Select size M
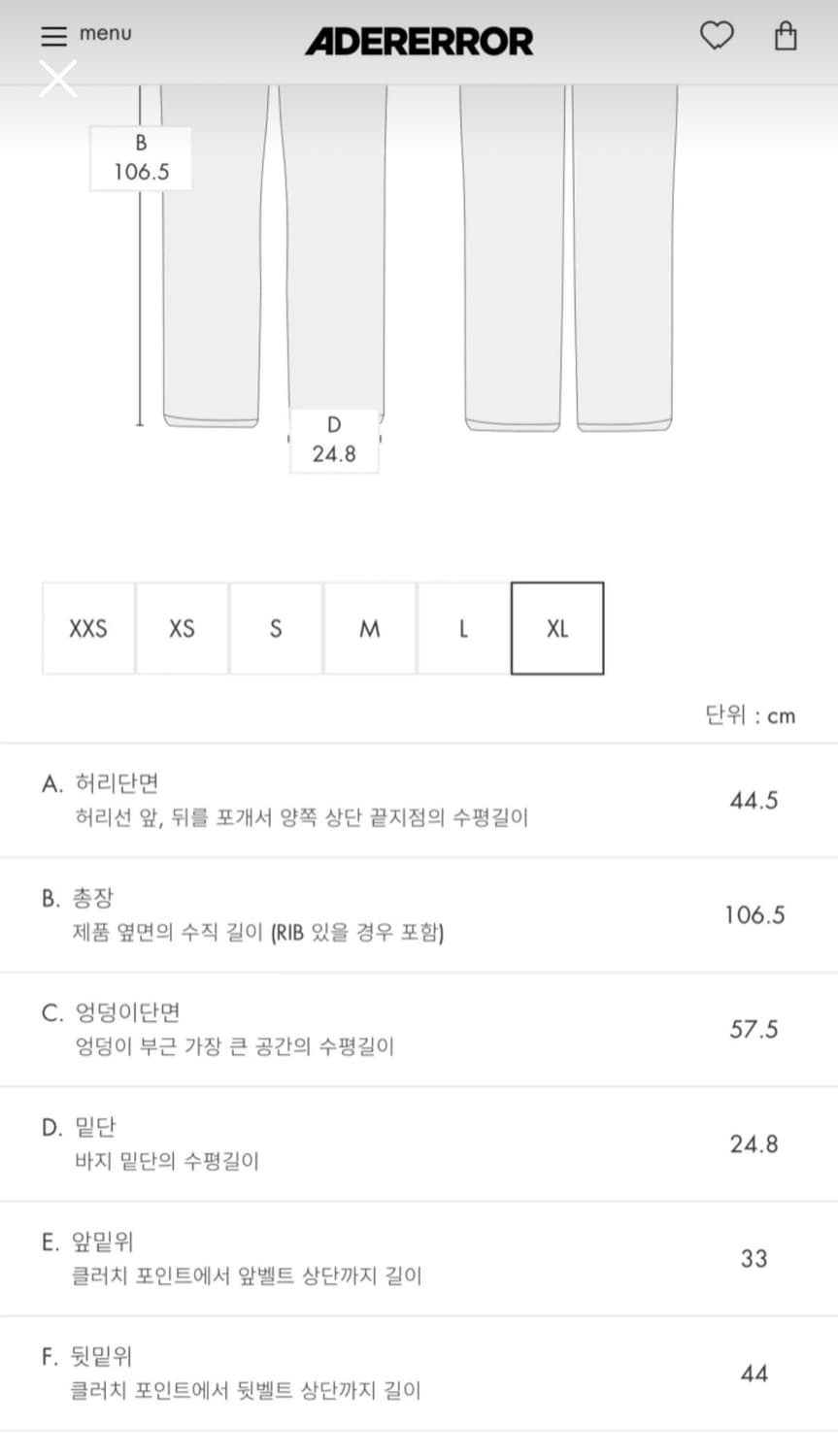Viewport: 838px width, 1456px height. click(x=369, y=628)
